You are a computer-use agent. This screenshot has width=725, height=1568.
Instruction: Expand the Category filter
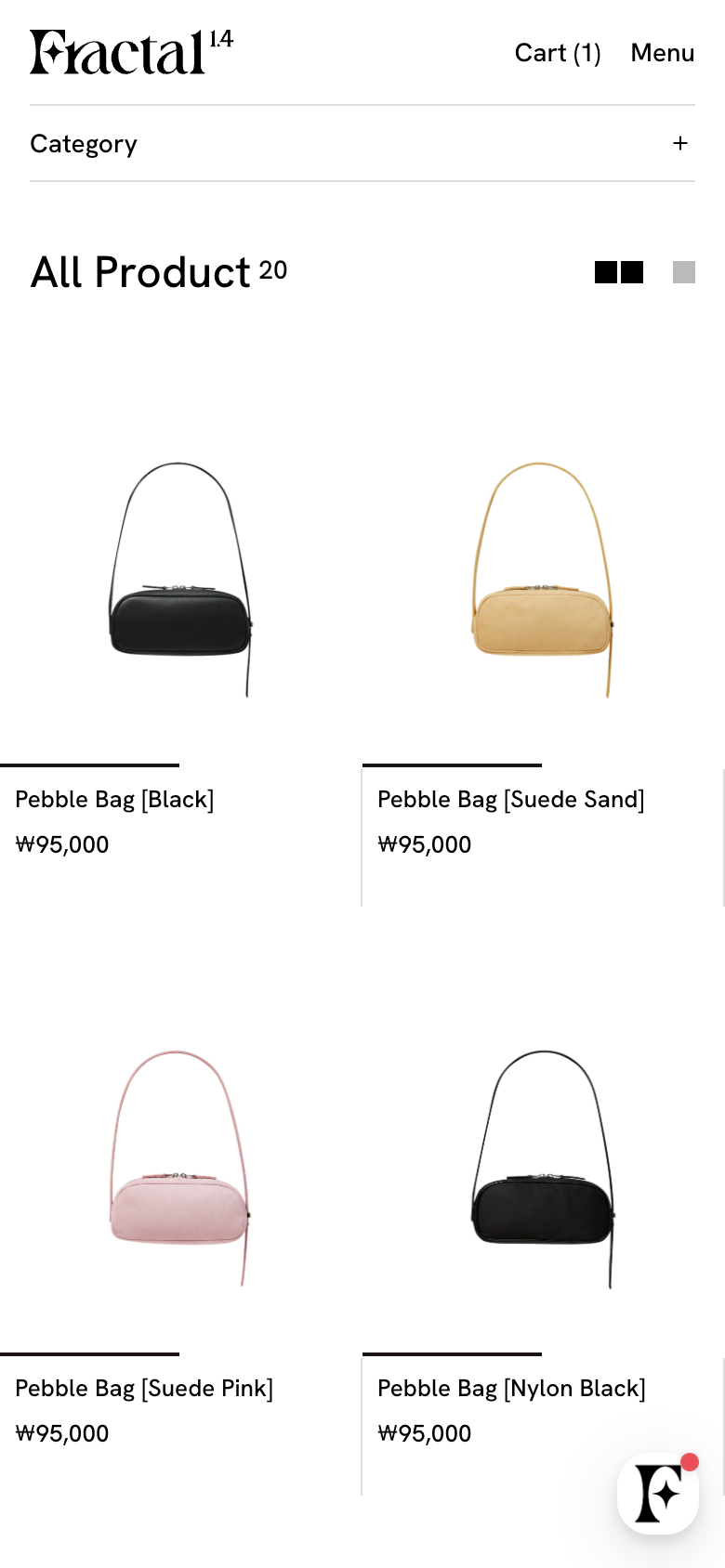click(x=679, y=143)
